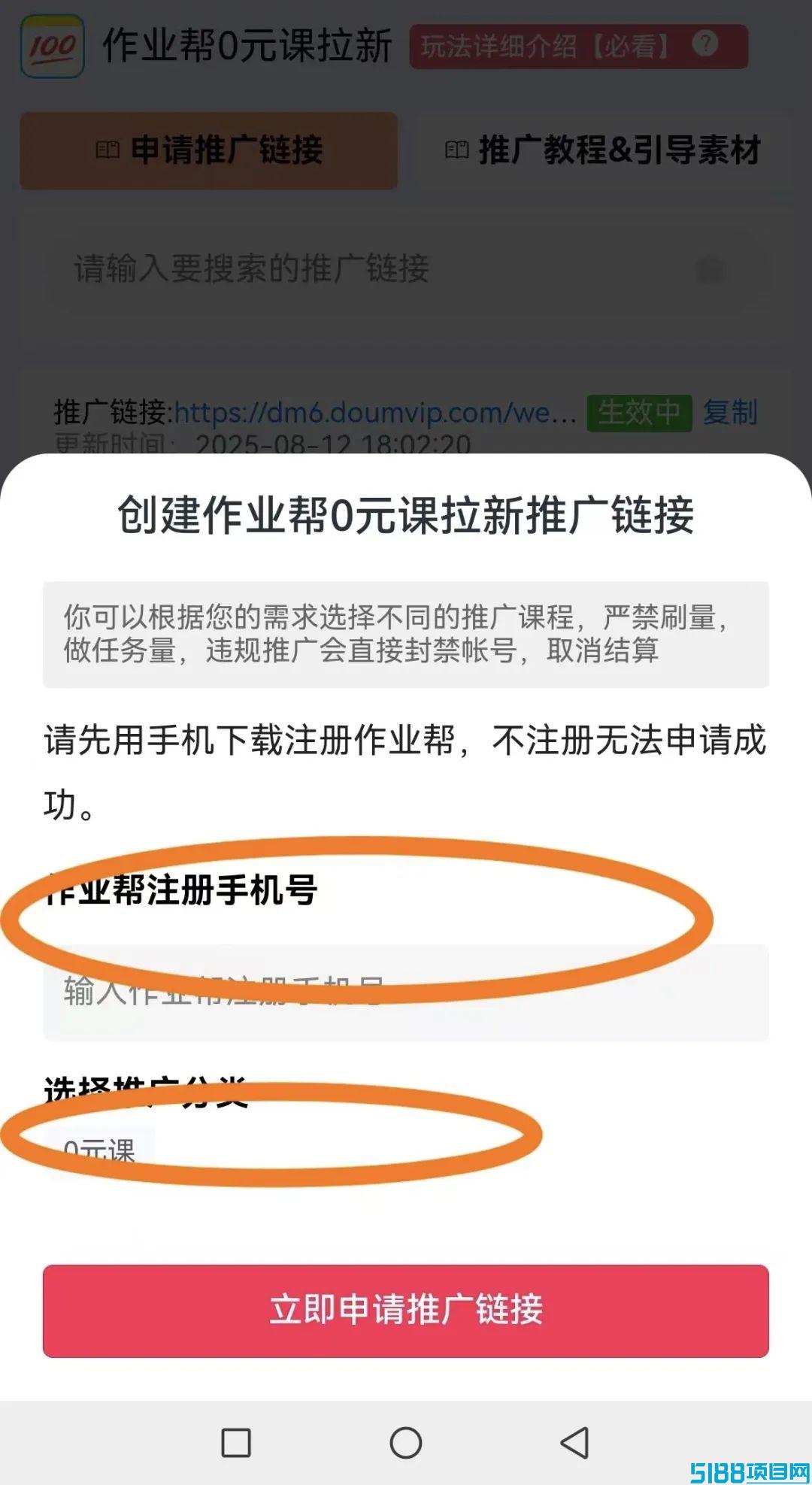Image resolution: width=812 pixels, height=1485 pixels.
Task: Go to home screen via circle button
Action: pyautogui.click(x=406, y=1443)
